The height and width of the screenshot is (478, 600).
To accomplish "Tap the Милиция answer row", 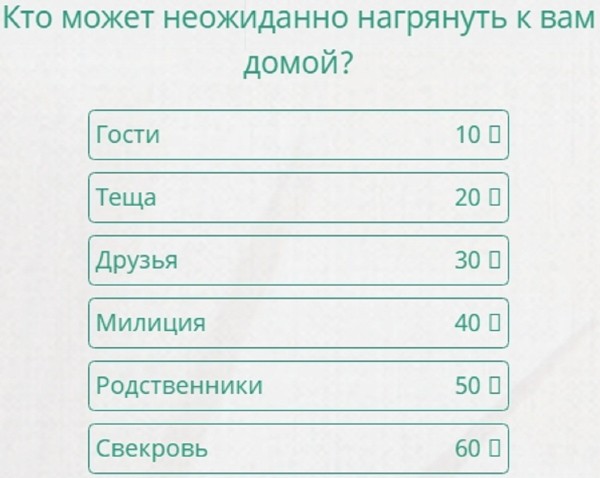I will click(x=298, y=323).
